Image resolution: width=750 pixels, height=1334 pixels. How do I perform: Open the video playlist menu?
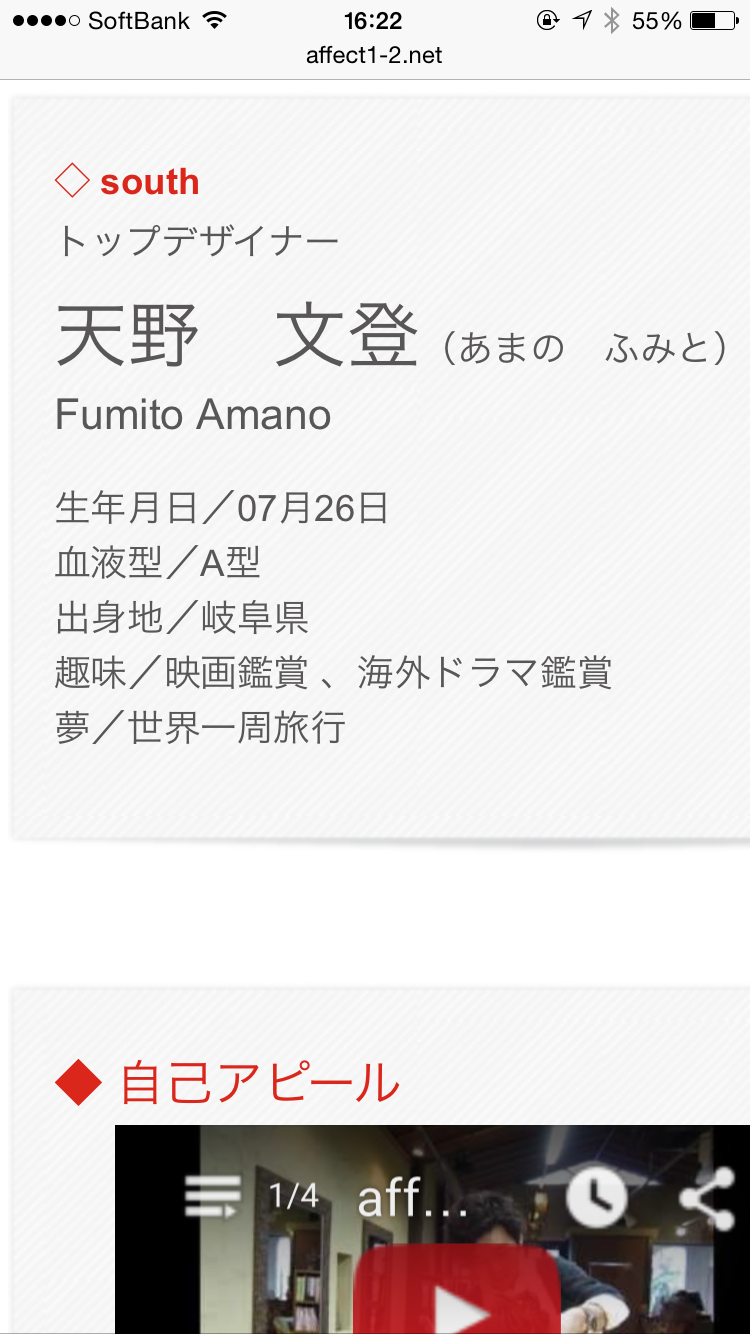coord(212,1196)
